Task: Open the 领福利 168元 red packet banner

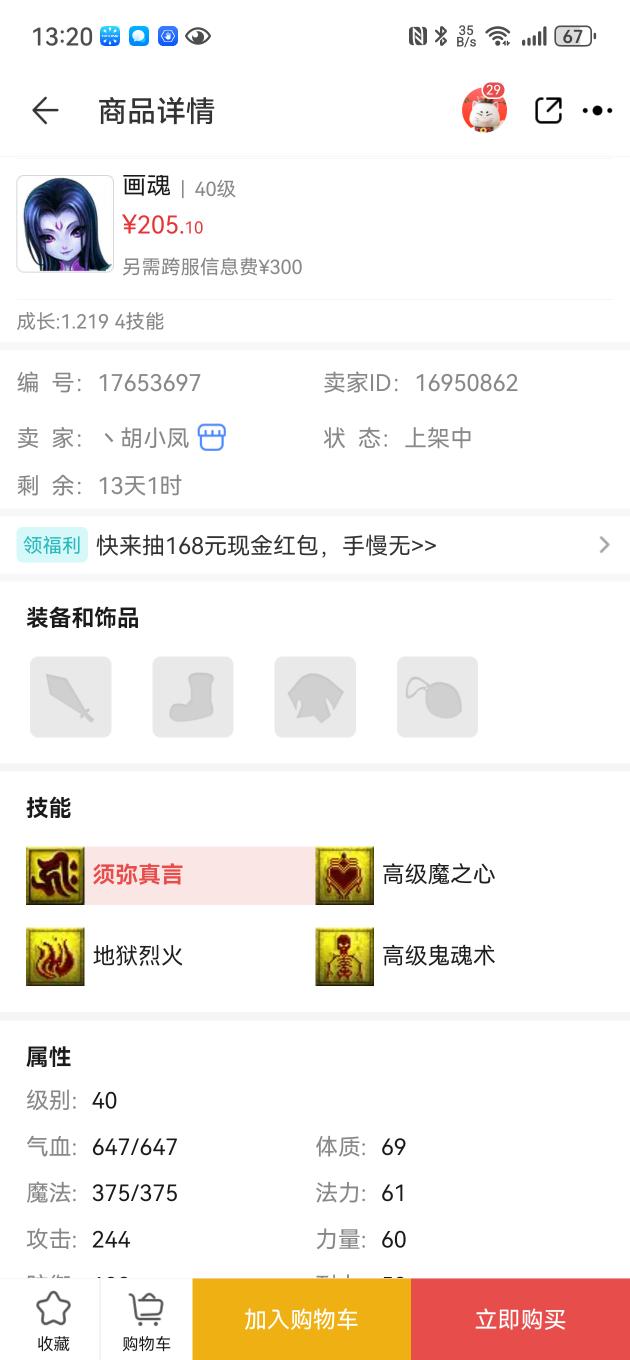Action: 315,545
